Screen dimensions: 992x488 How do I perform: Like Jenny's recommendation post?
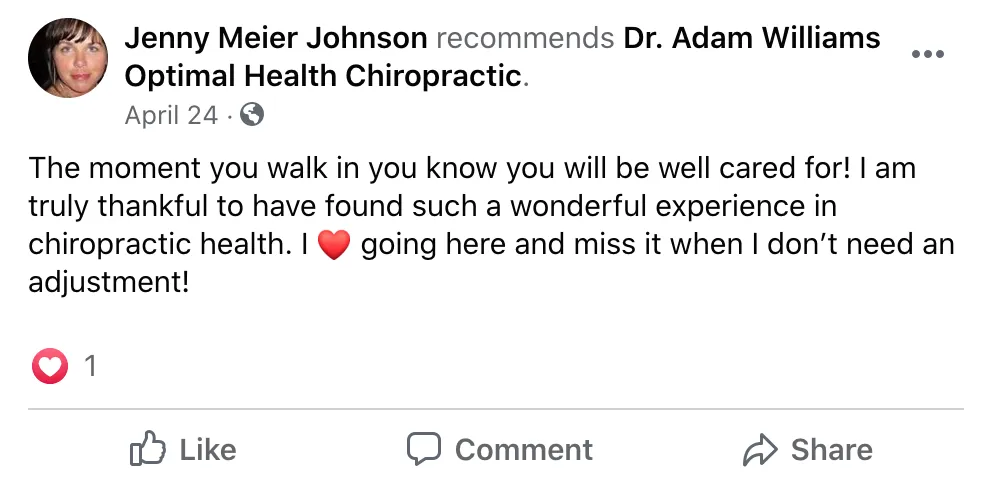[184, 449]
